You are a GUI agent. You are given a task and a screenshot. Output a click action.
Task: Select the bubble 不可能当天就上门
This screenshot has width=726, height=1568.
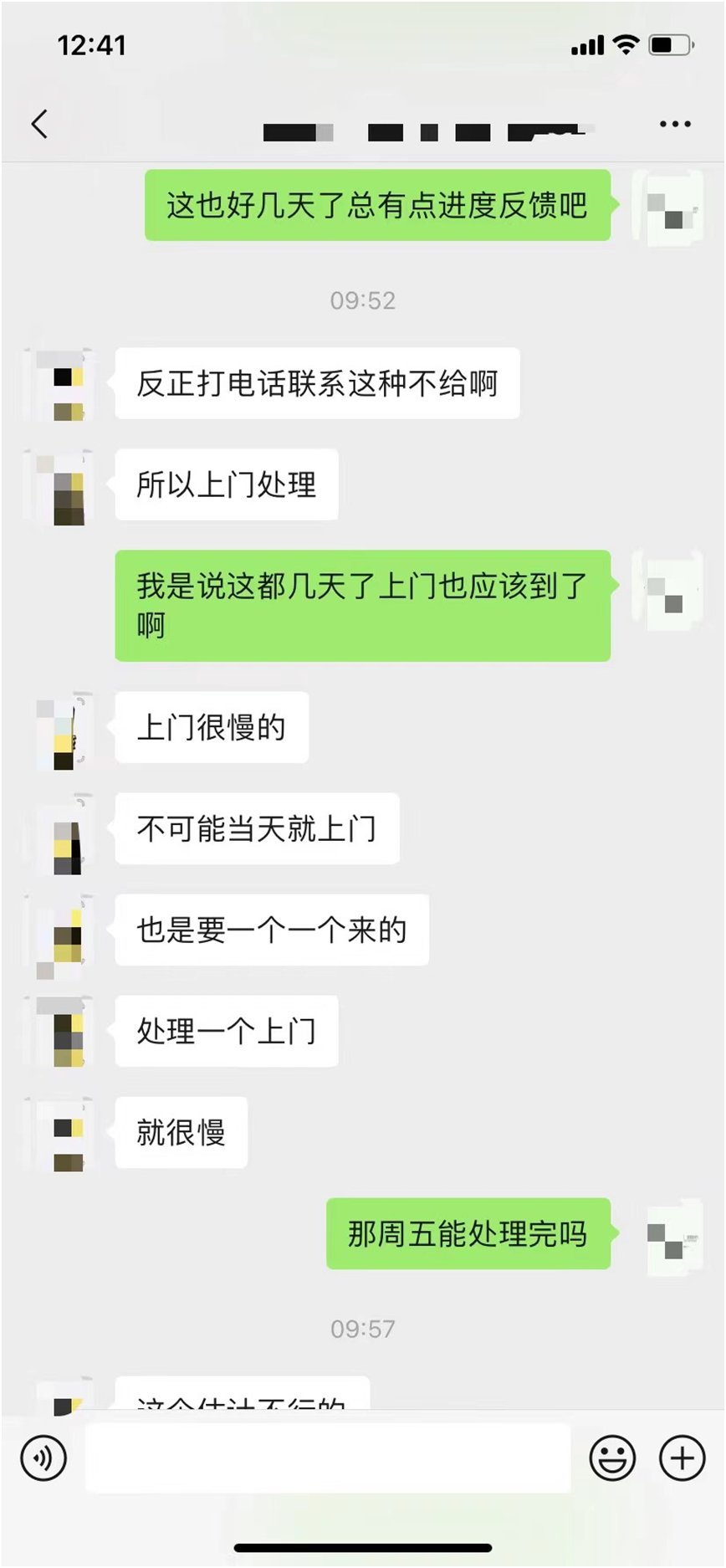(255, 830)
